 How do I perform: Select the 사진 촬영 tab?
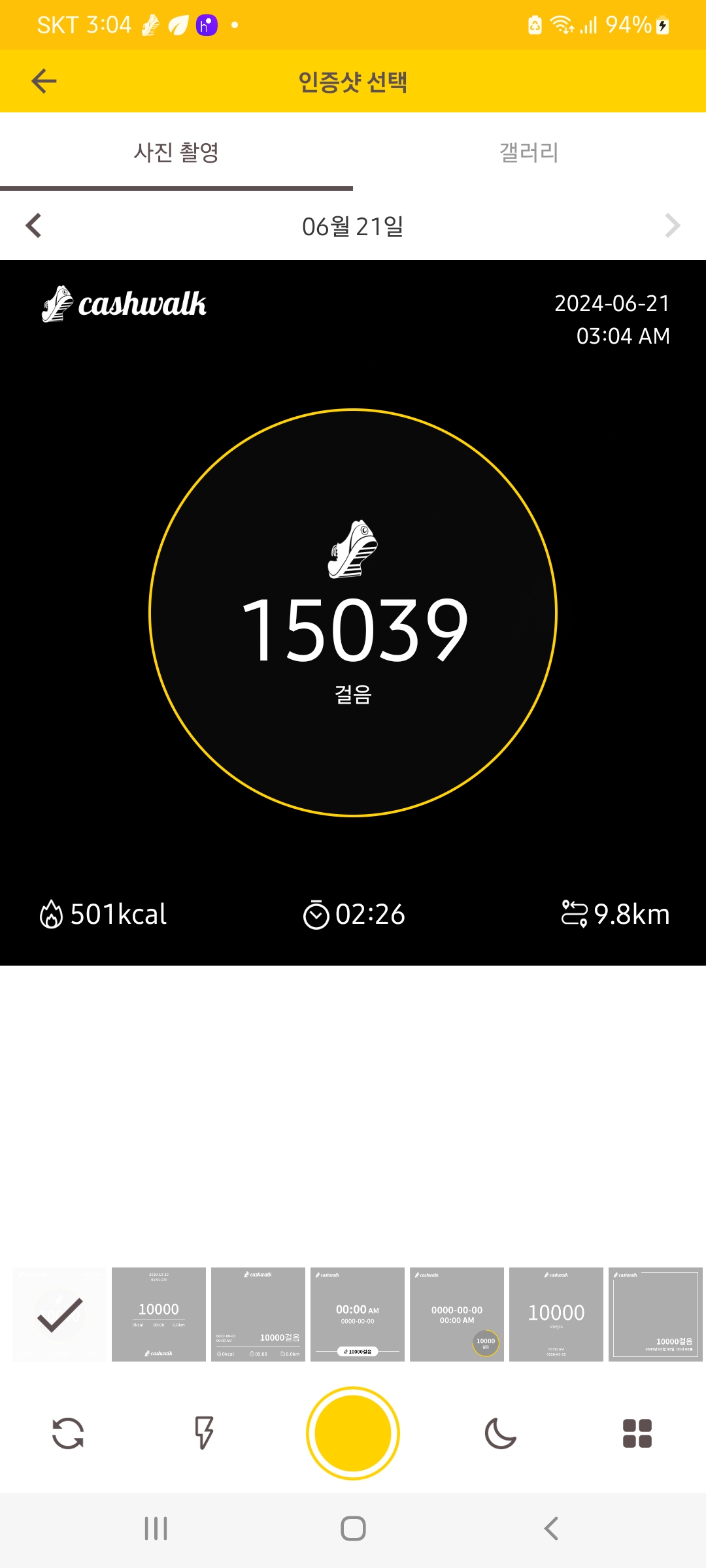(176, 152)
